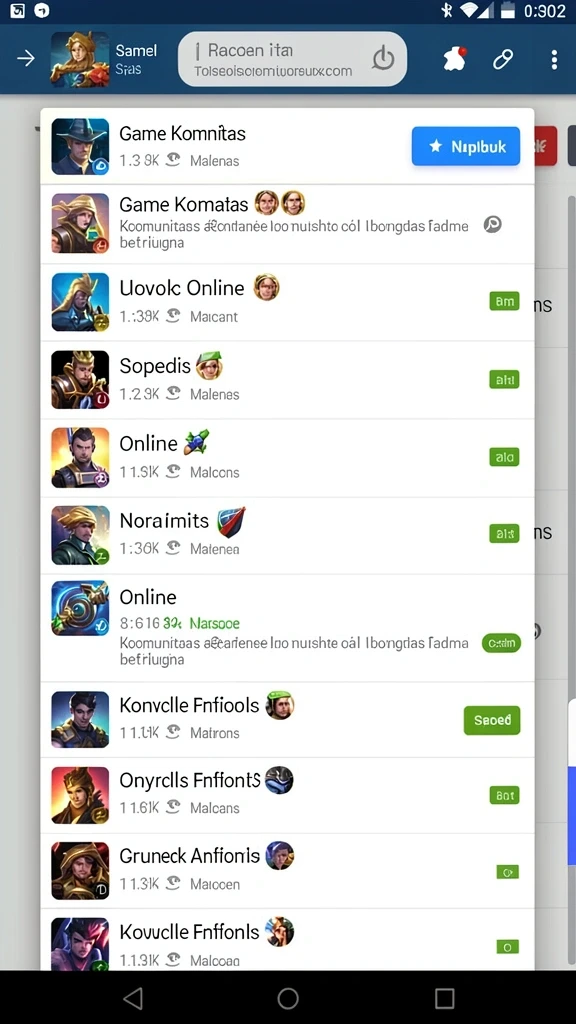Tap the system back button
576x1024 pixels.
tap(133, 998)
